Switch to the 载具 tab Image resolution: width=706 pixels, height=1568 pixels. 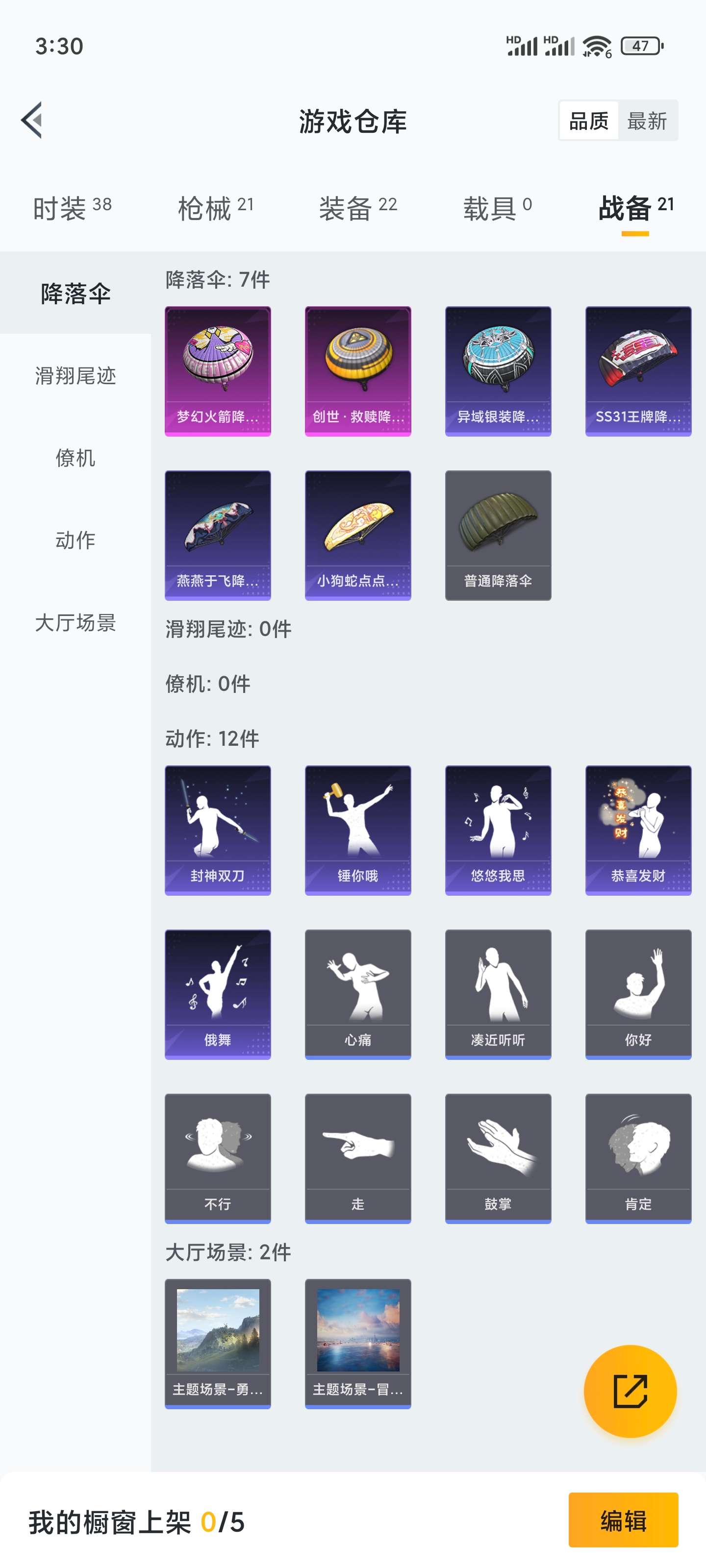pyautogui.click(x=497, y=209)
